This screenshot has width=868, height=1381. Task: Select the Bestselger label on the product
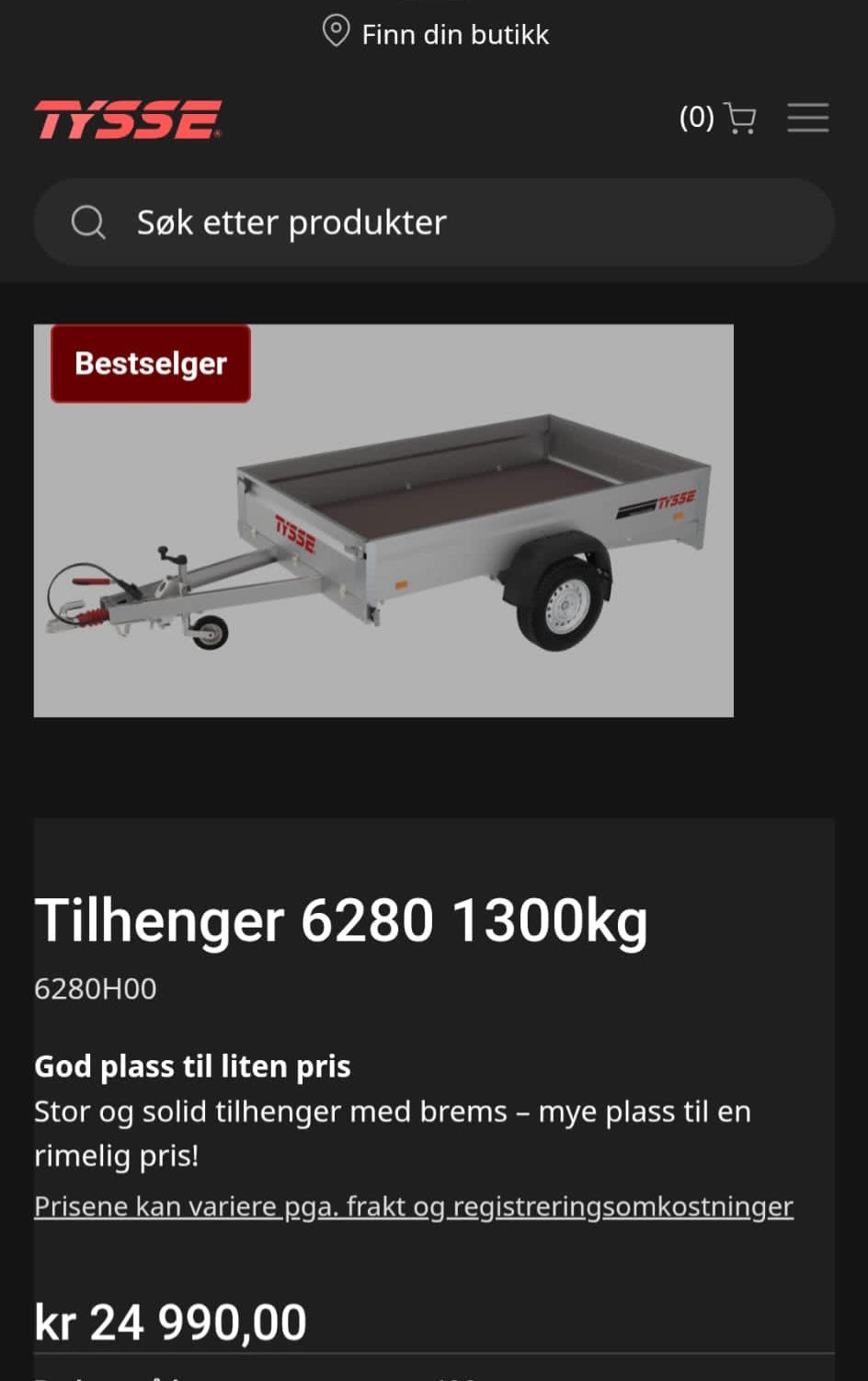(150, 362)
